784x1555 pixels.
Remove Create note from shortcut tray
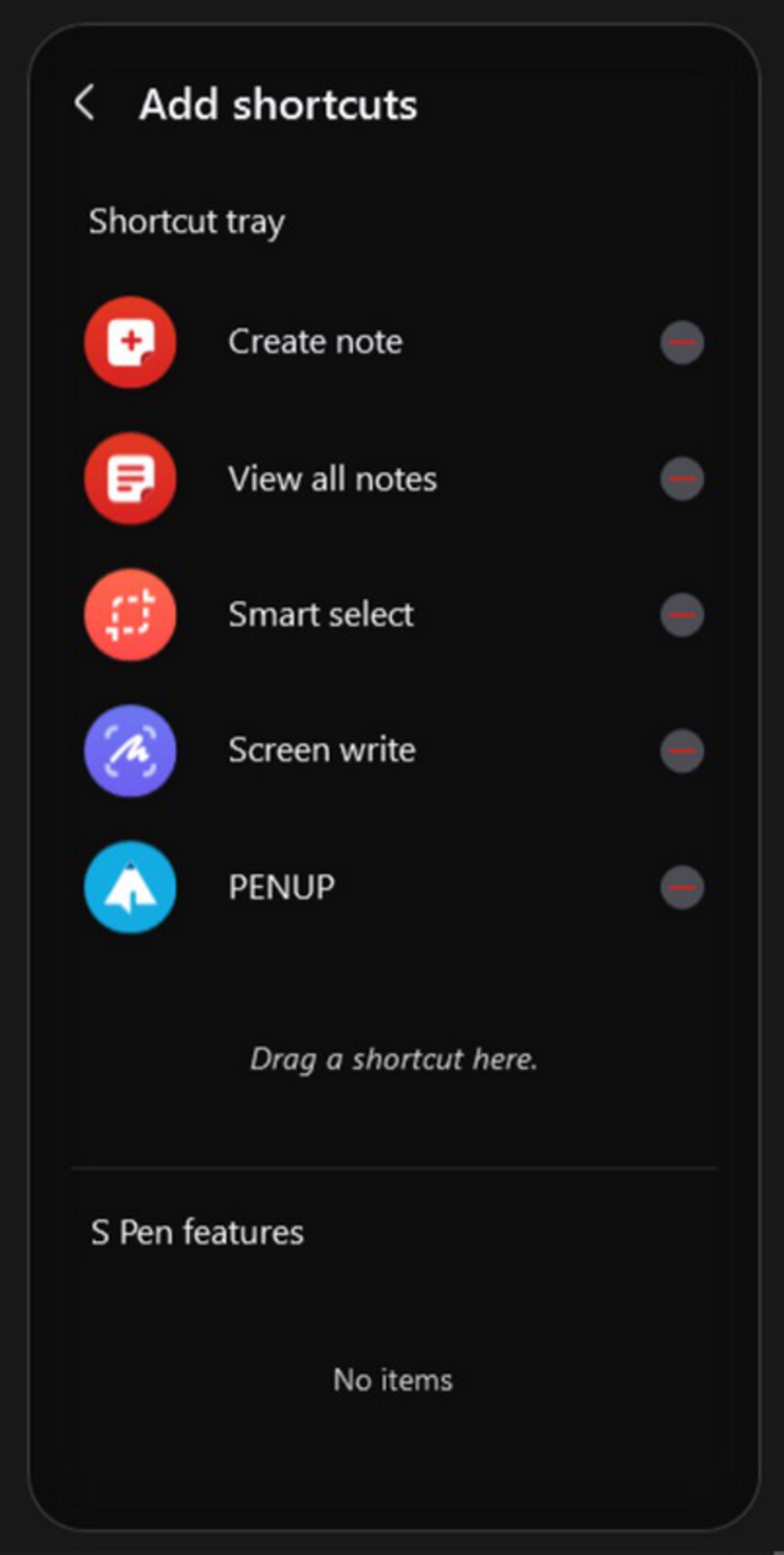[681, 342]
